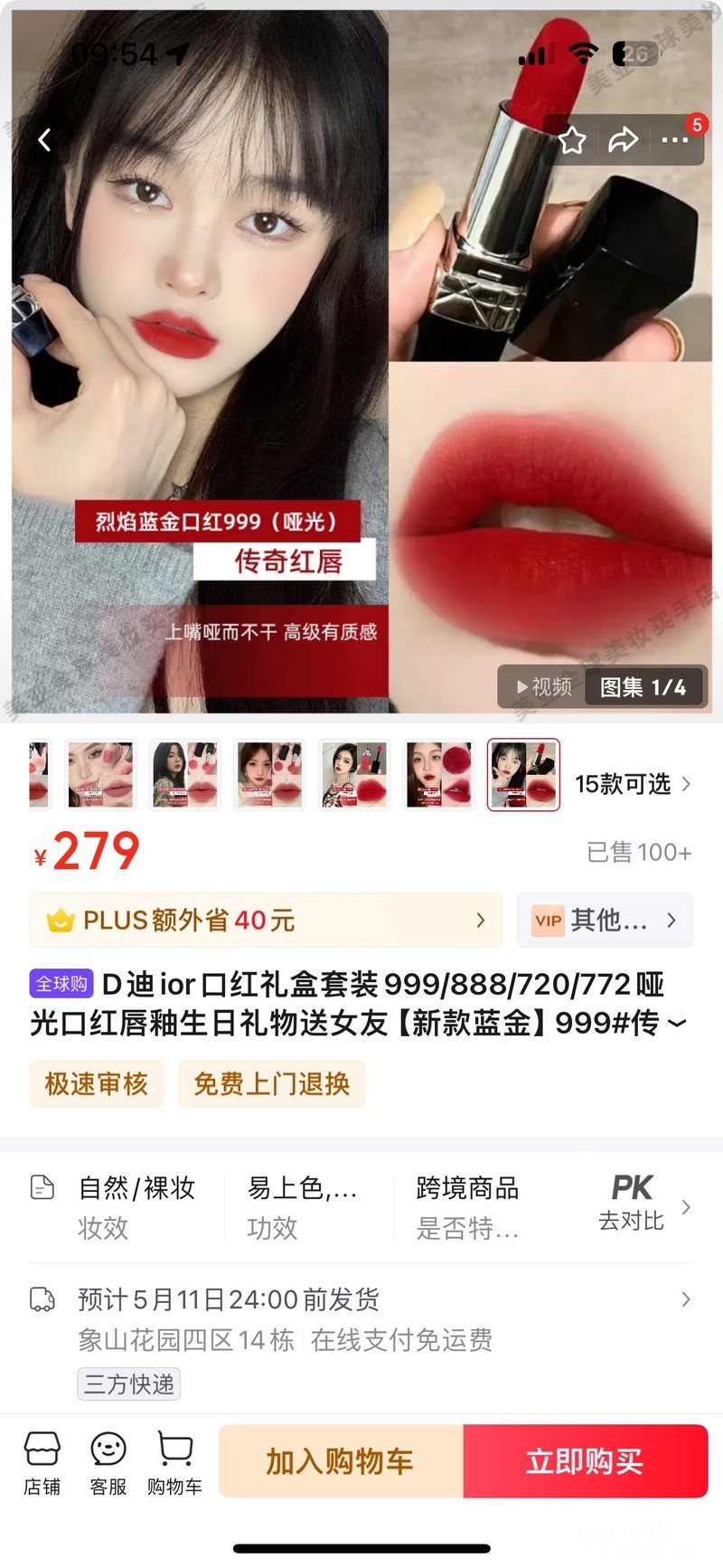Tap the 免费上门退换 service tag
Viewport: 723px width, 1568px height.
click(271, 1083)
